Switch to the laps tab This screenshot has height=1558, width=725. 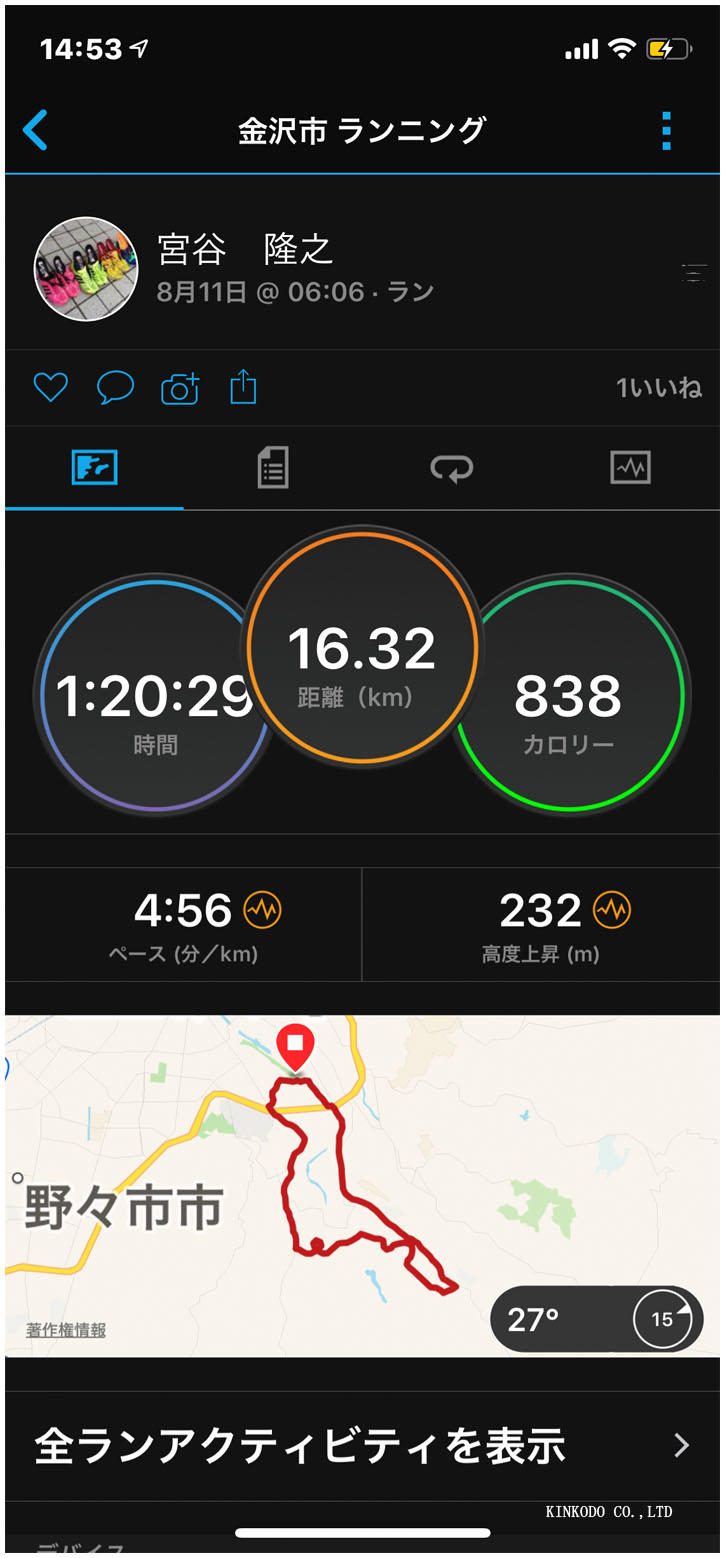(x=451, y=467)
